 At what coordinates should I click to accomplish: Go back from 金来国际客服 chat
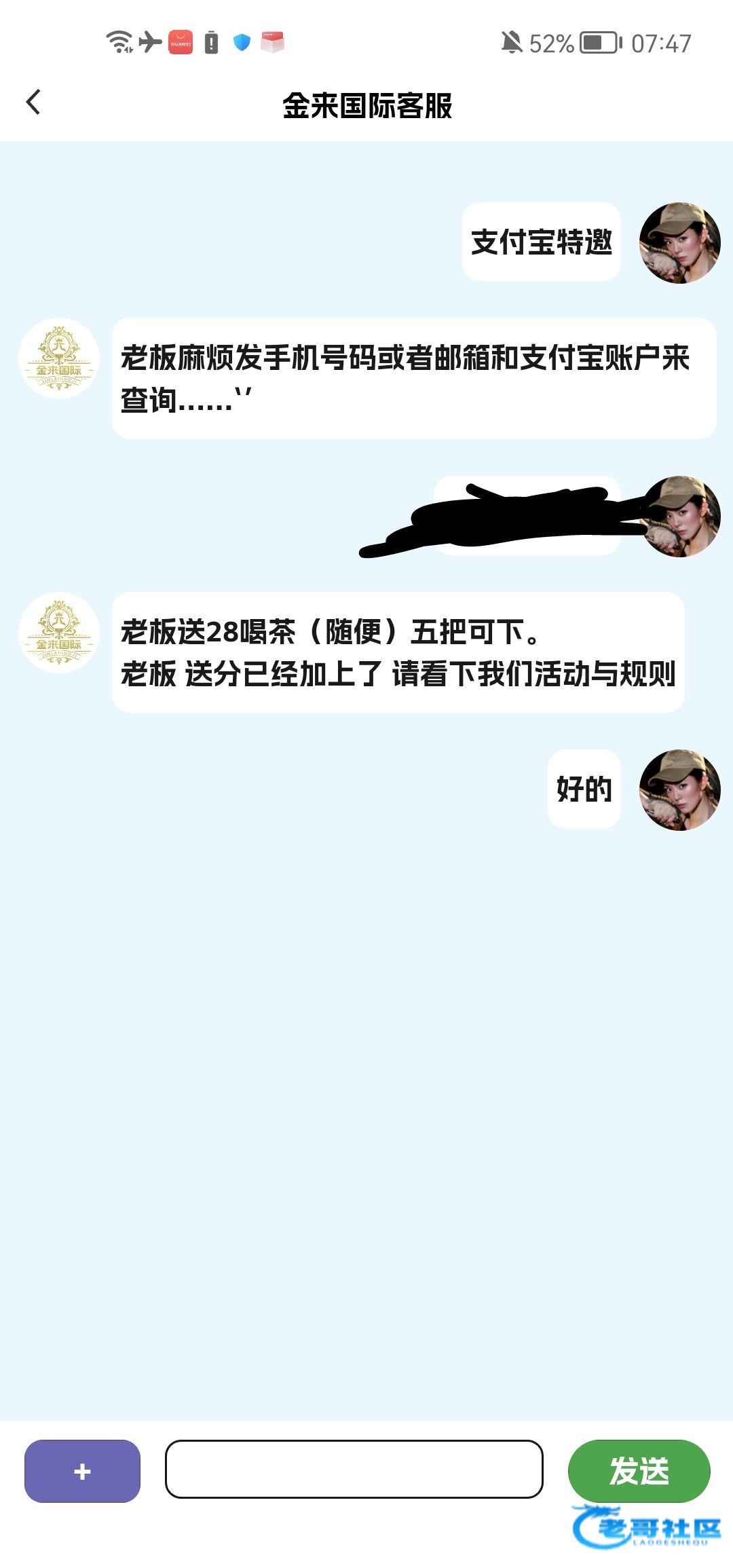click(x=33, y=103)
